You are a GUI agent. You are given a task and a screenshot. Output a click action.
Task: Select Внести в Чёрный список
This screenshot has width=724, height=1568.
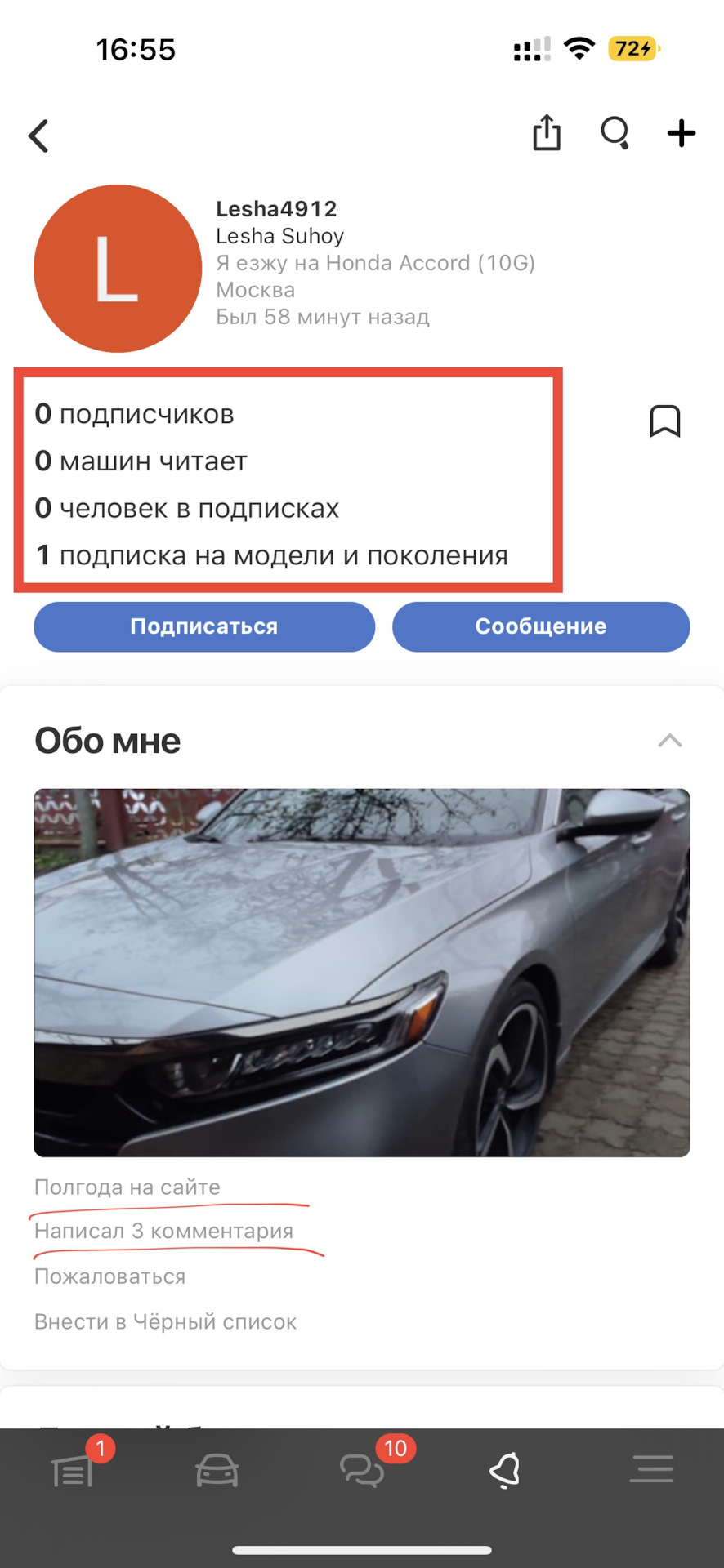tap(165, 1321)
